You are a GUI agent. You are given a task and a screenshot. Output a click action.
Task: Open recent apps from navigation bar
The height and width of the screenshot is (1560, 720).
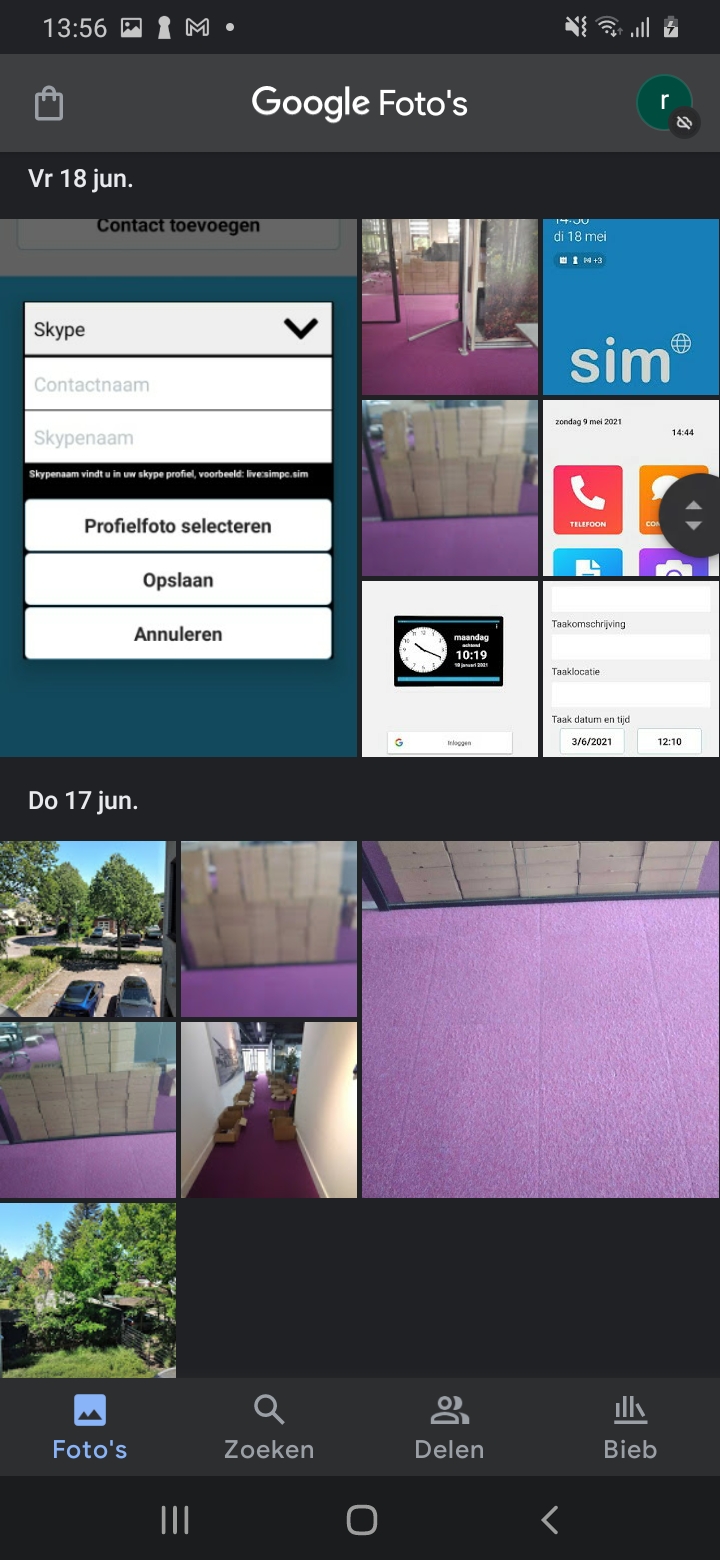pyautogui.click(x=175, y=1520)
